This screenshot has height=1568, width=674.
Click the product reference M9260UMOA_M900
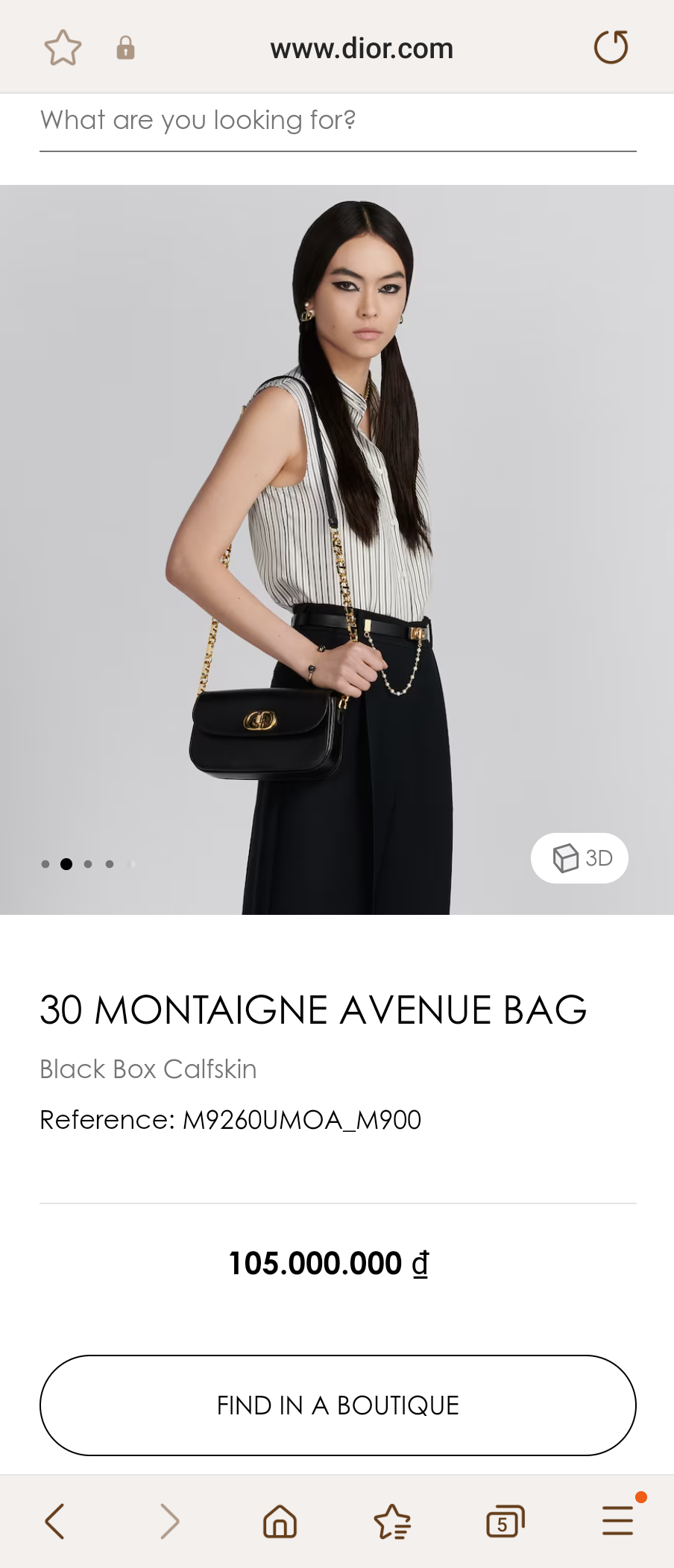point(230,1119)
